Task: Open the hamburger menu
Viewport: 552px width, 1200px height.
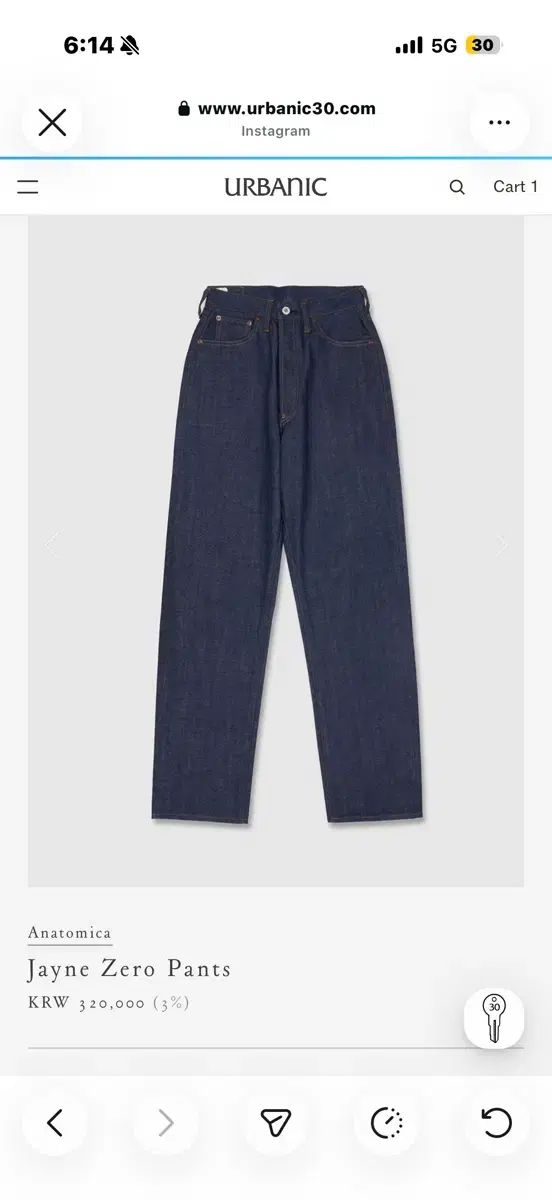Action: (28, 187)
